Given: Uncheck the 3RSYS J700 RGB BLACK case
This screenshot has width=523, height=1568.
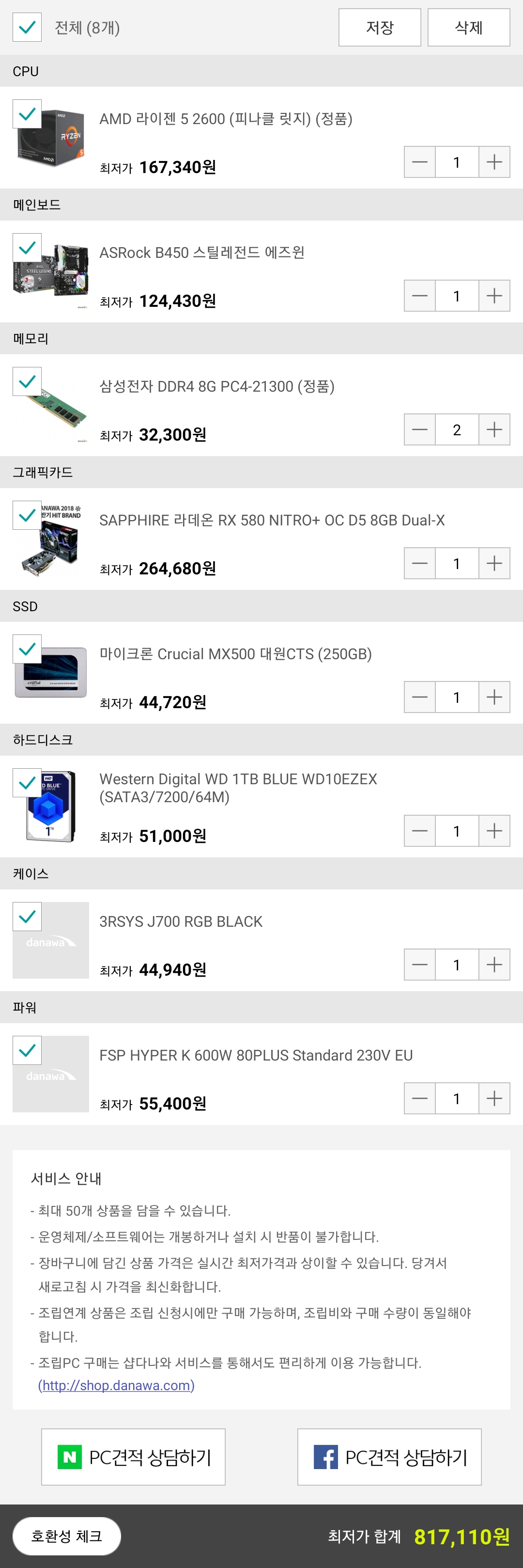Looking at the screenshot, I should (28, 917).
